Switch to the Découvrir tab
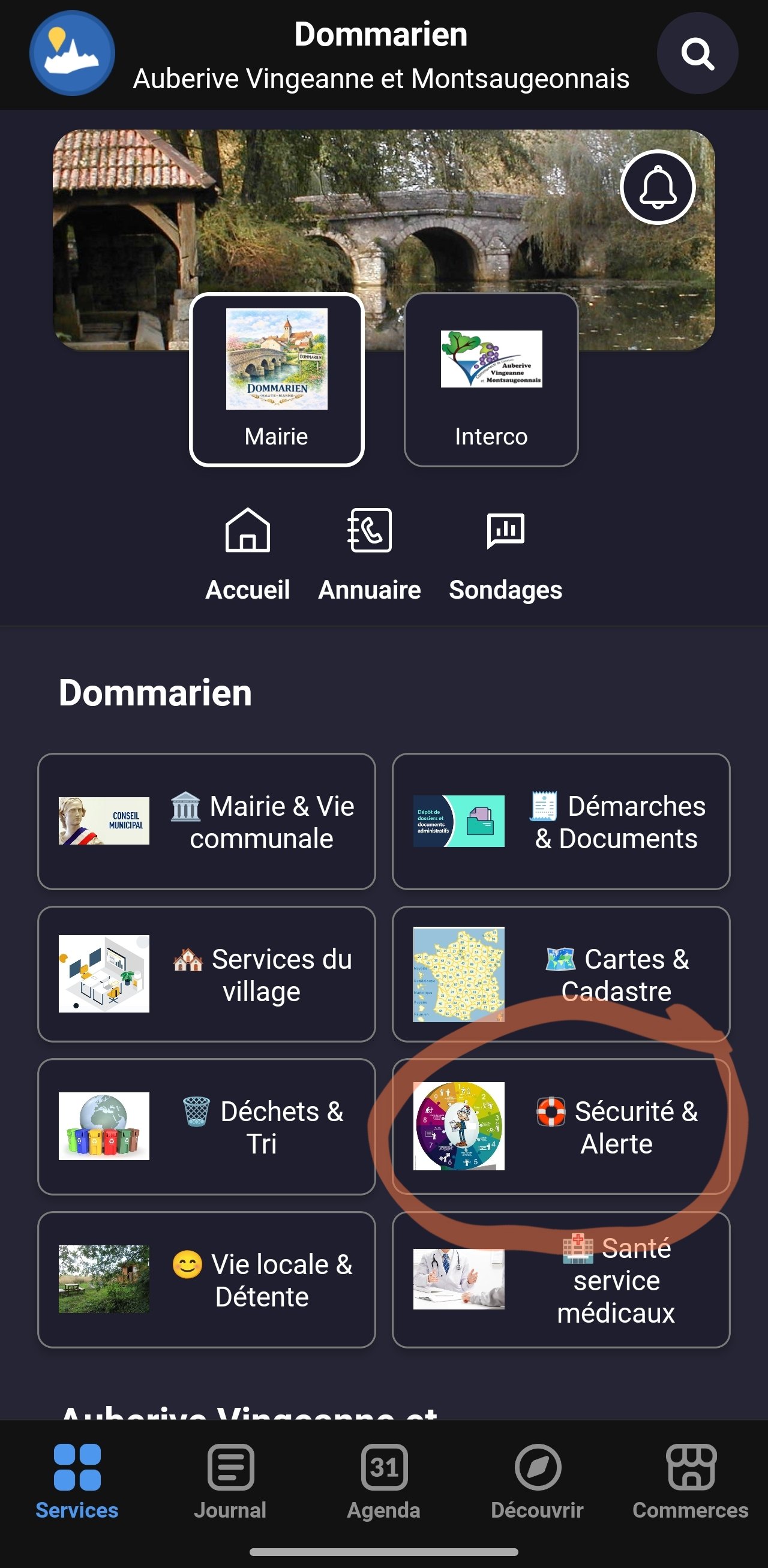 tap(537, 1482)
